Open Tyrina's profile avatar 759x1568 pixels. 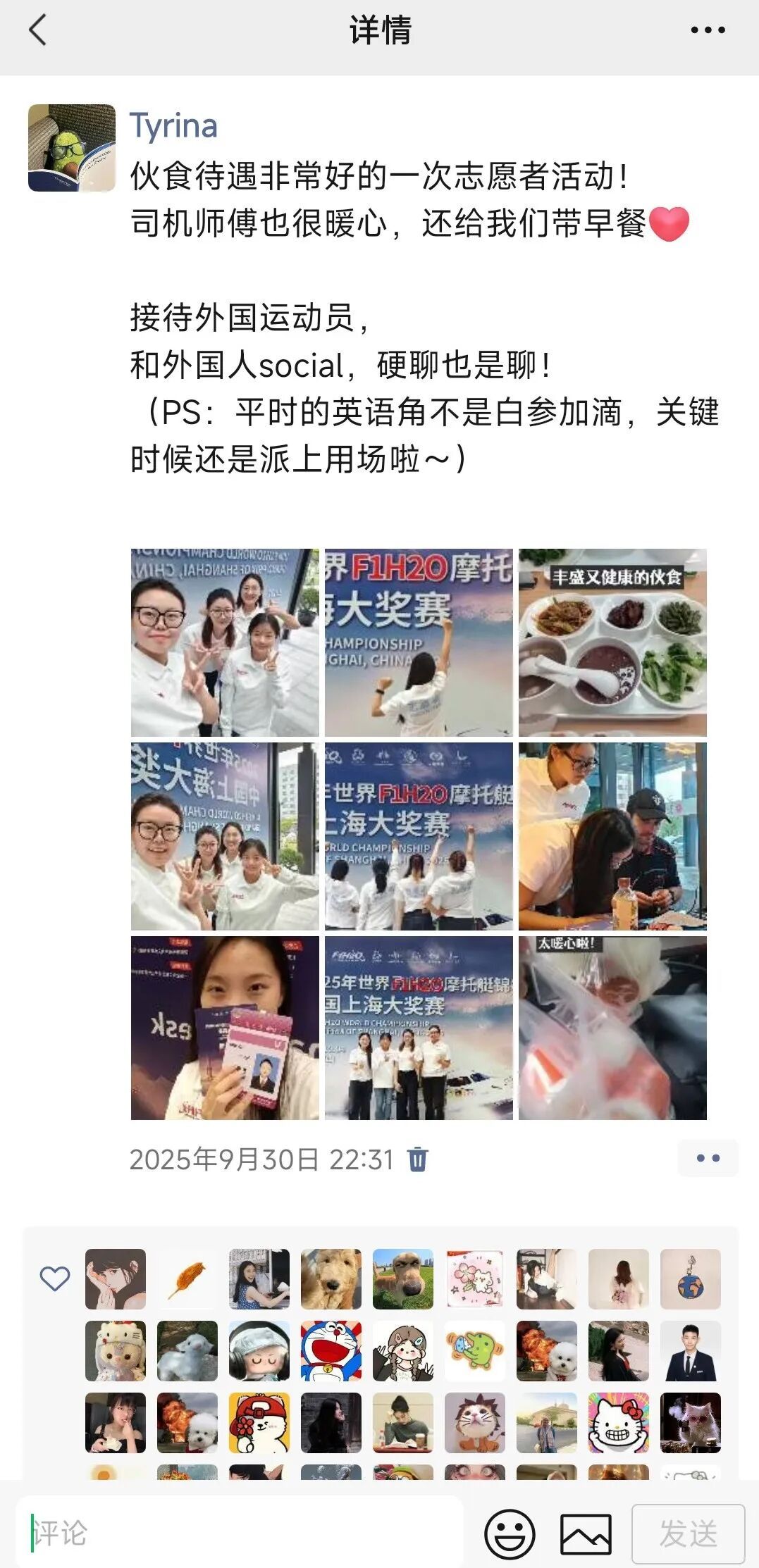[x=72, y=148]
